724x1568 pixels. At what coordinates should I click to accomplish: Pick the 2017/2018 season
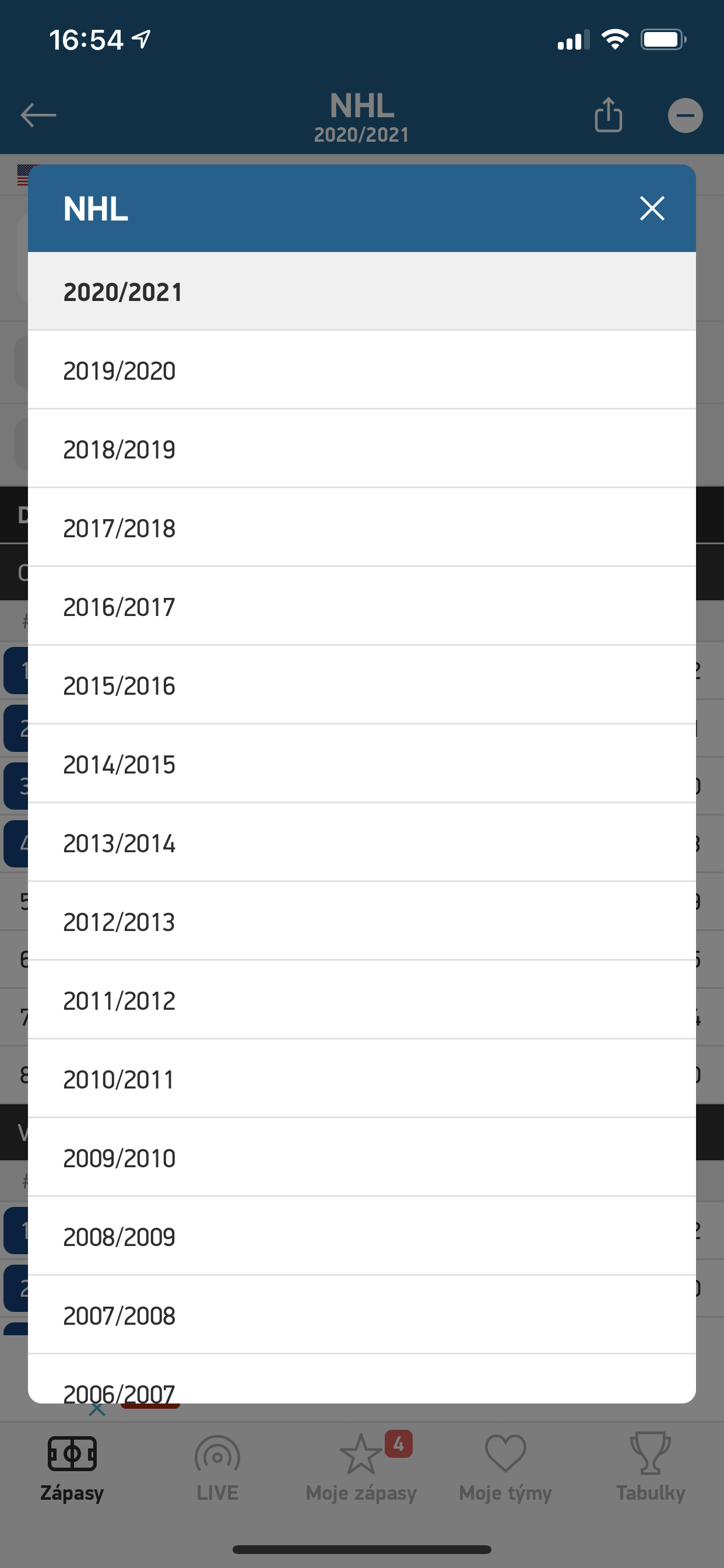361,528
